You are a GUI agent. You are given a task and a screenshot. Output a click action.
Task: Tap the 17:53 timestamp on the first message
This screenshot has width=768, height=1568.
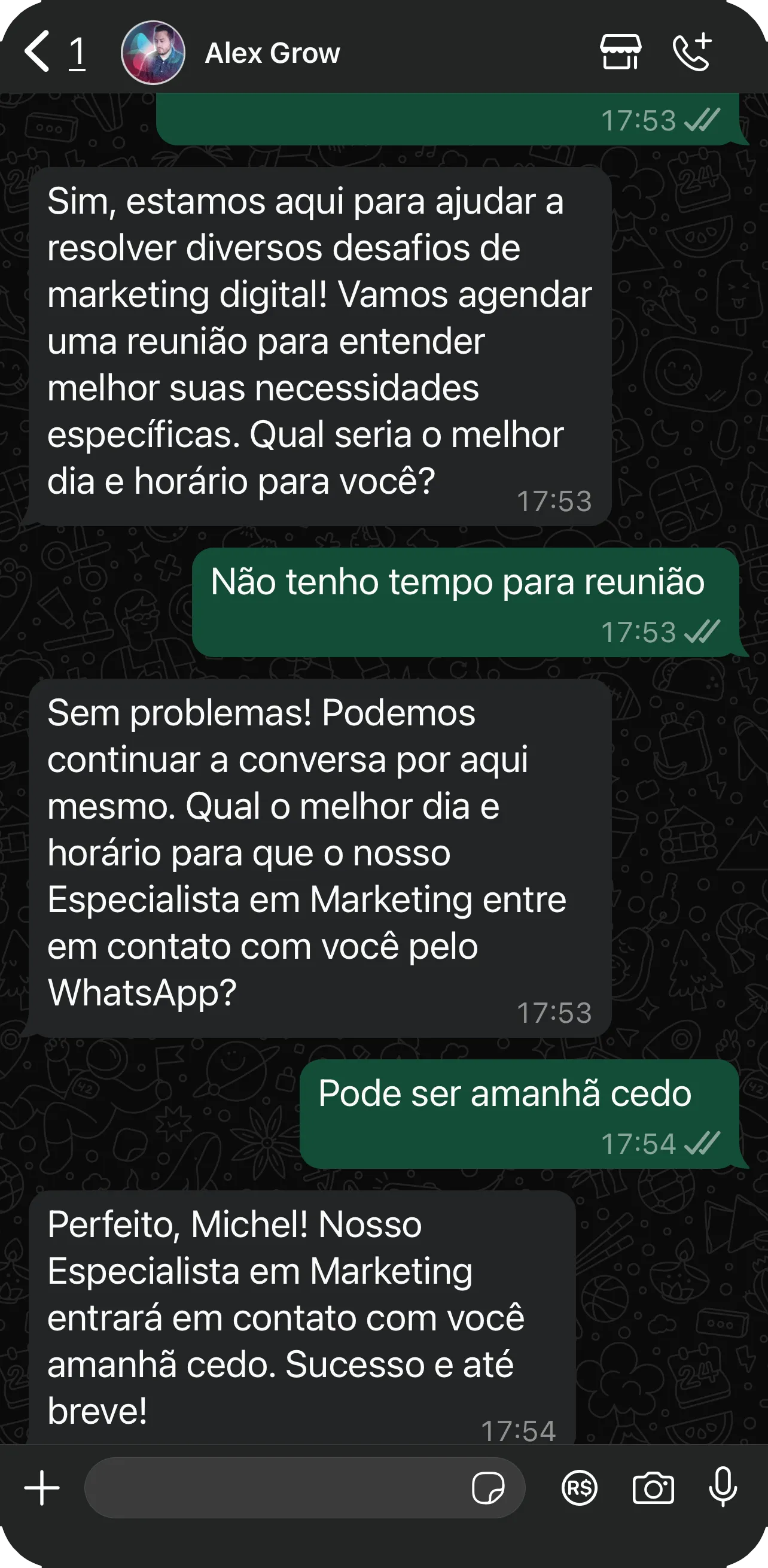pos(638,120)
